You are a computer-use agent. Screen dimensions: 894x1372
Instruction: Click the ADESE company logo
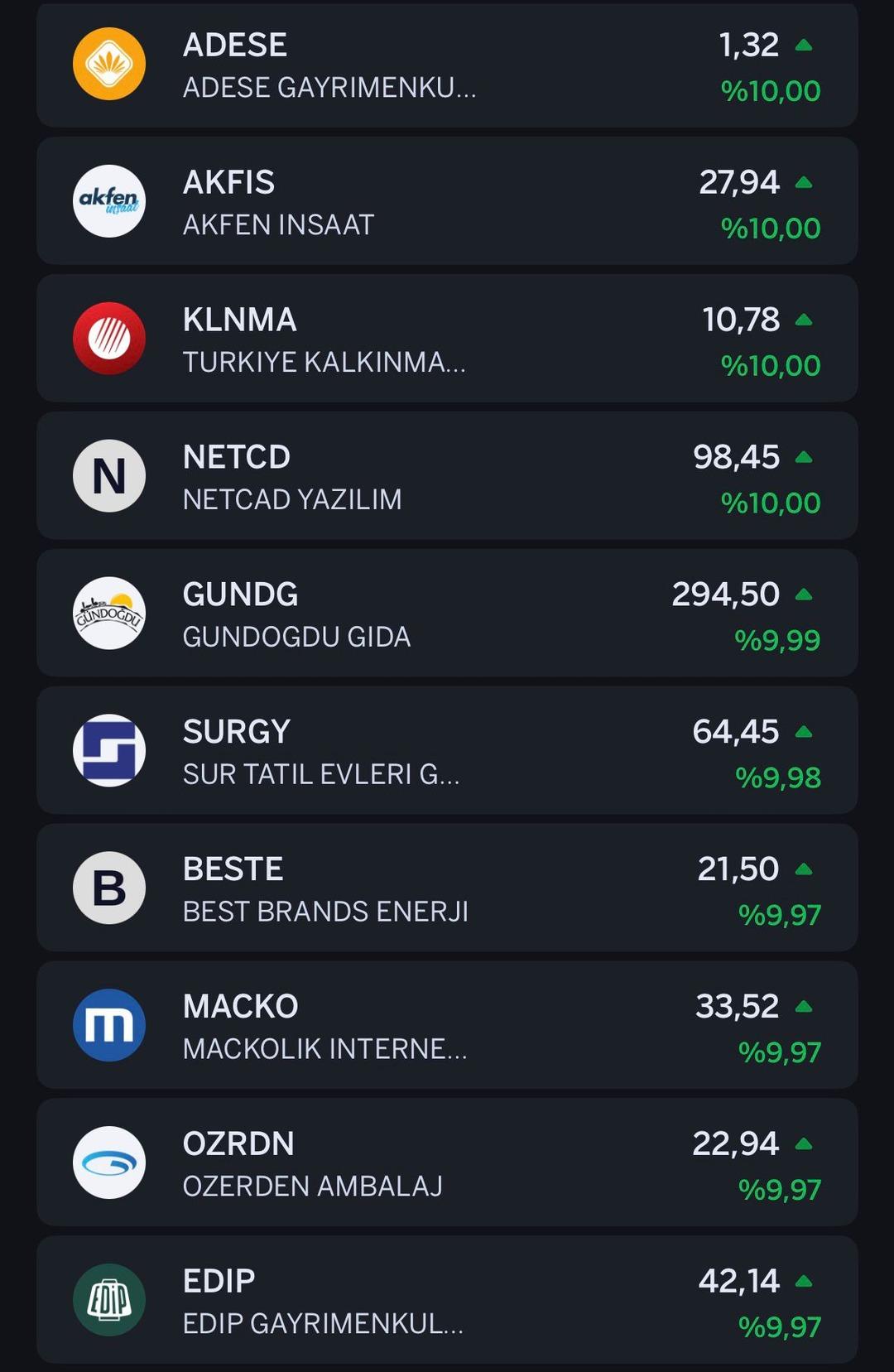pos(110,62)
